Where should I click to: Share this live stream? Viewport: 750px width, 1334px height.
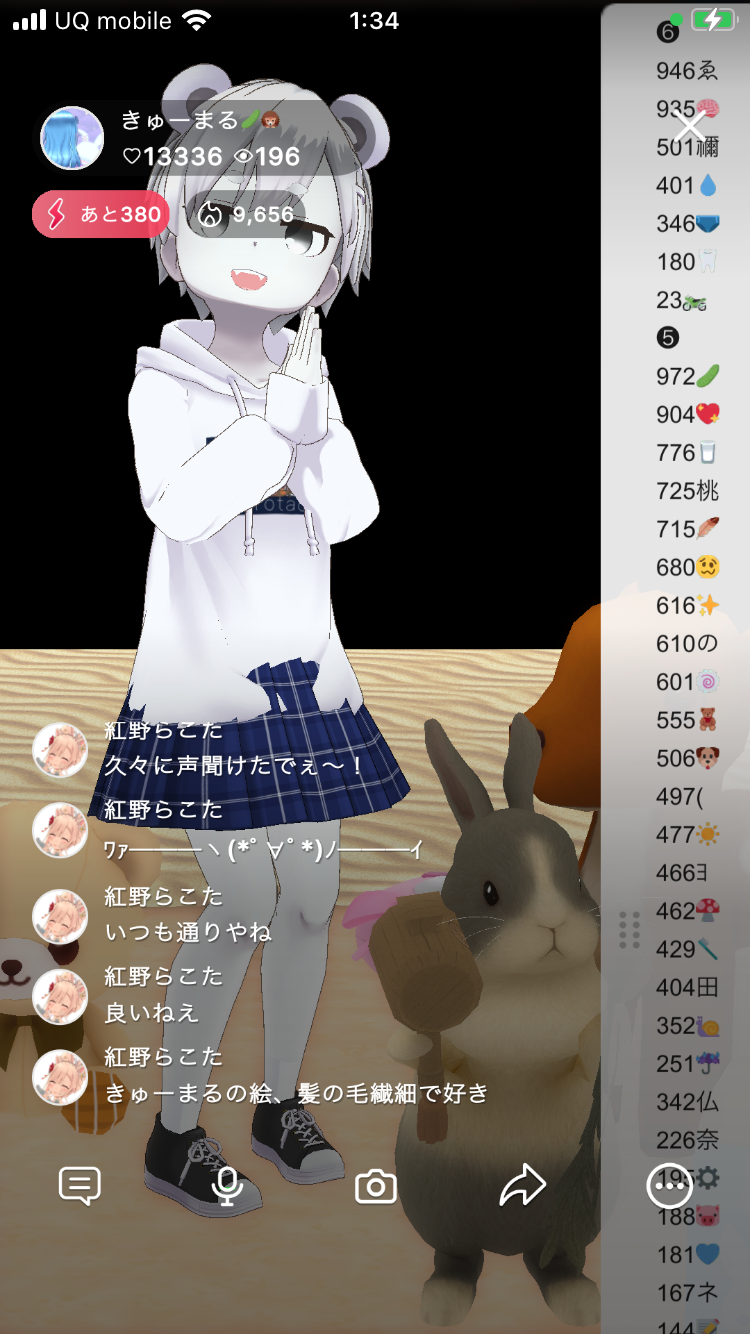522,1186
